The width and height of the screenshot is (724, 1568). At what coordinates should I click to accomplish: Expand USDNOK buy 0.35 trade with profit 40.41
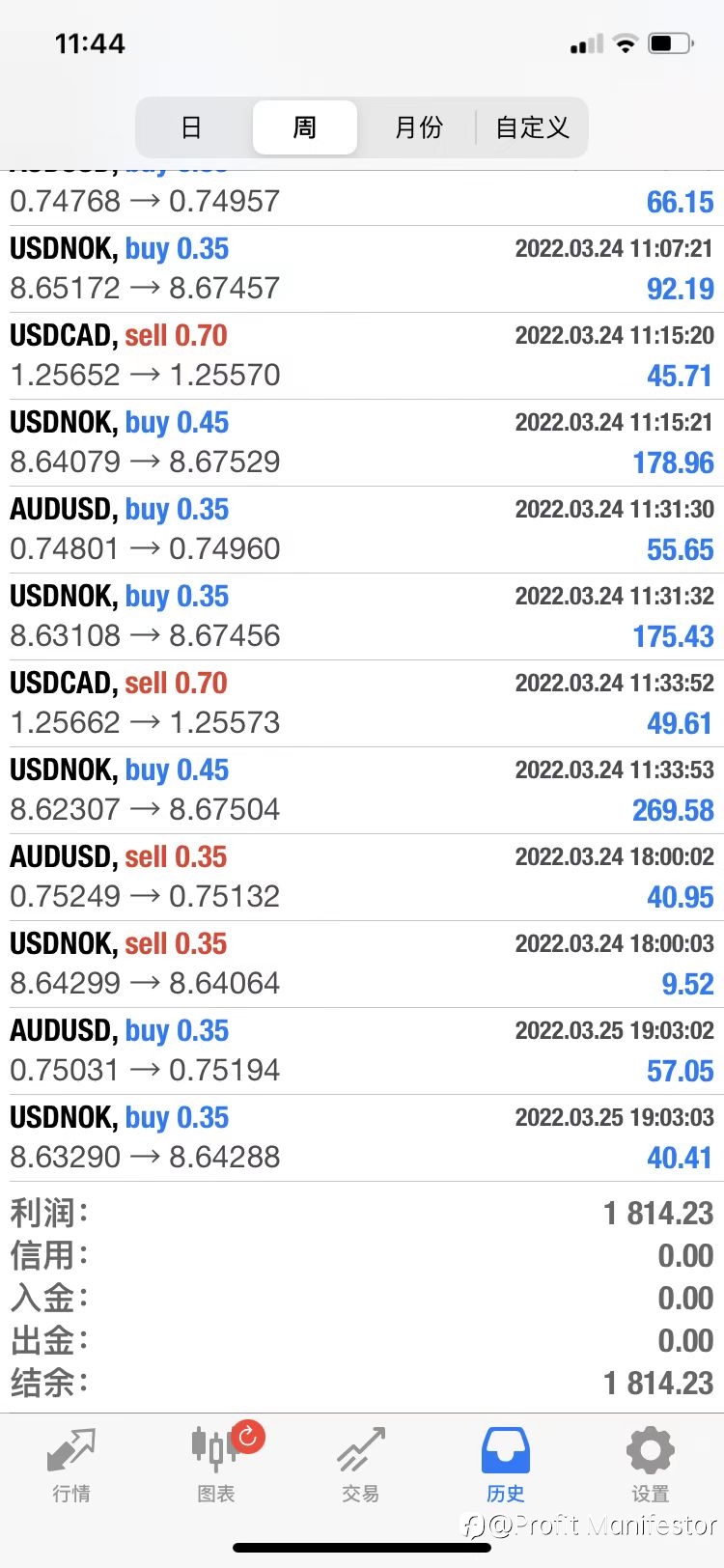(362, 1138)
